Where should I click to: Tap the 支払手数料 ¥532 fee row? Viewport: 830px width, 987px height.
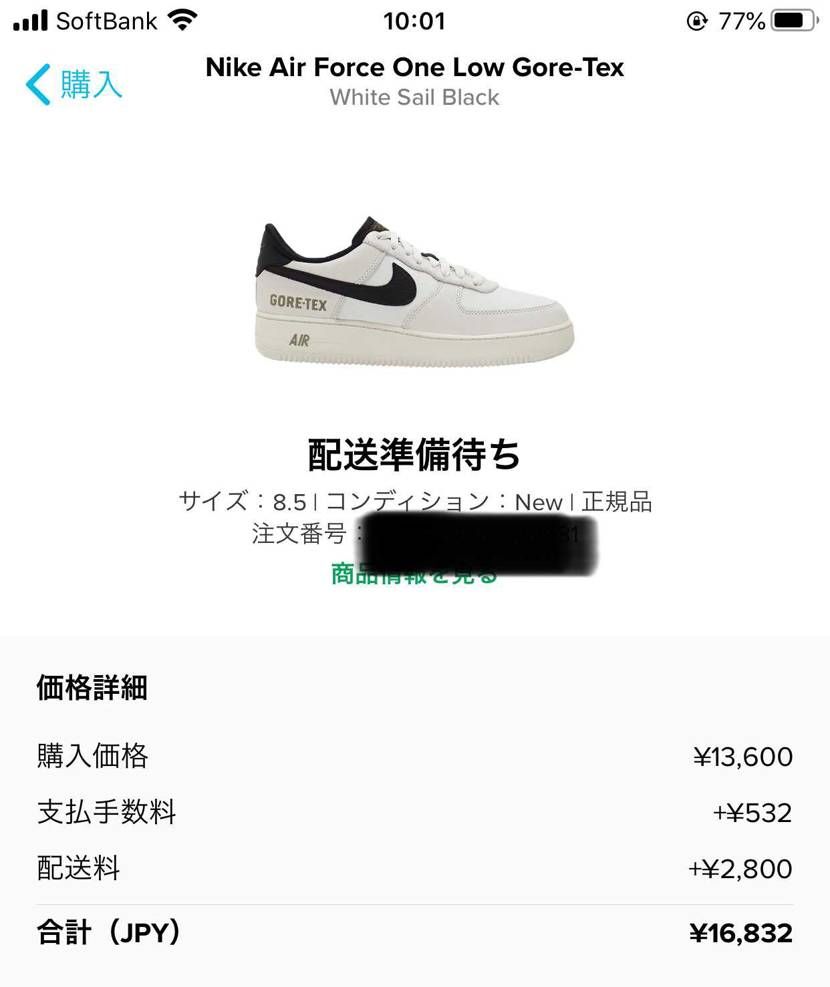[x=414, y=813]
